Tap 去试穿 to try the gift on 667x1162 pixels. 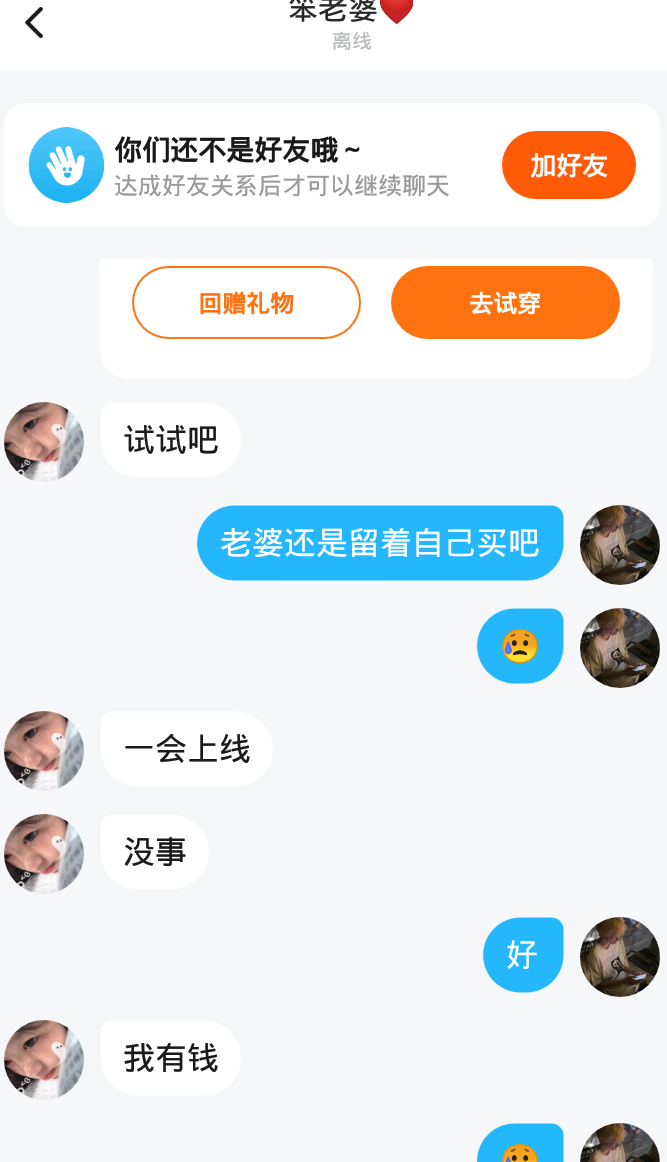[505, 303]
